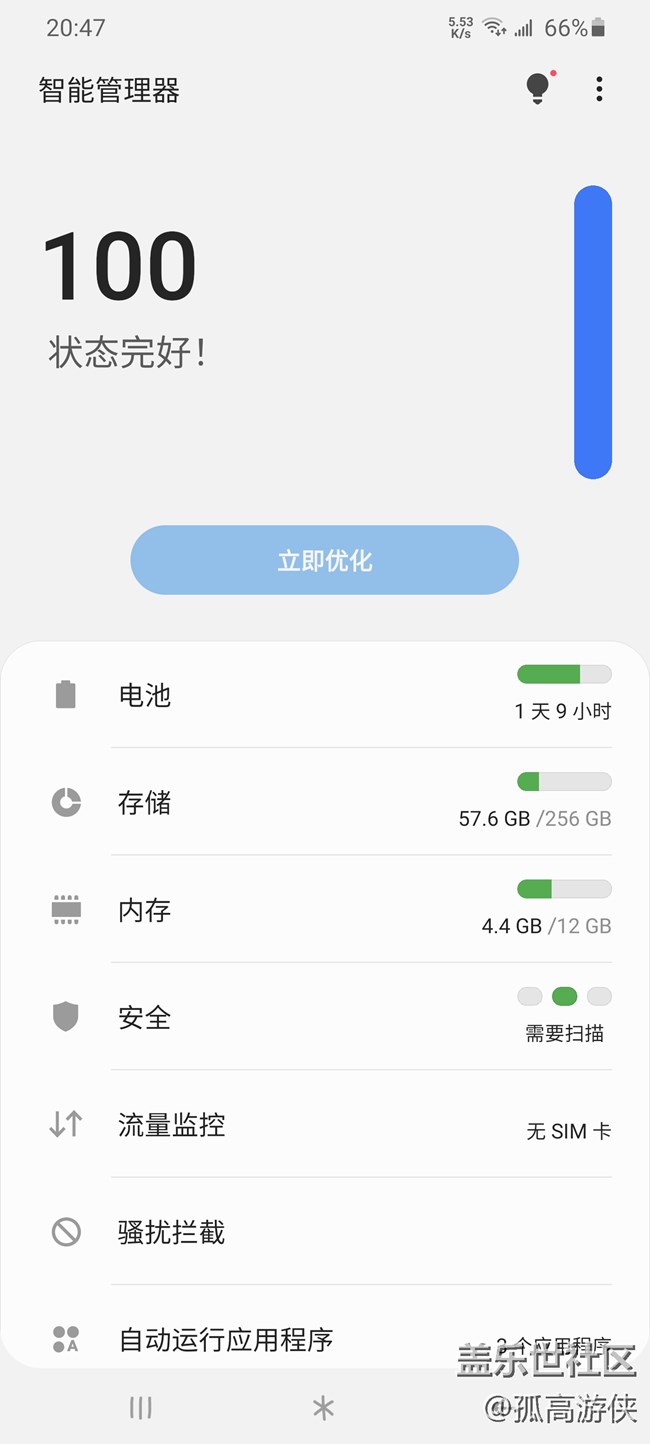The height and width of the screenshot is (1444, 650).
Task: Open the lightbulb tips icon
Action: pos(538,89)
